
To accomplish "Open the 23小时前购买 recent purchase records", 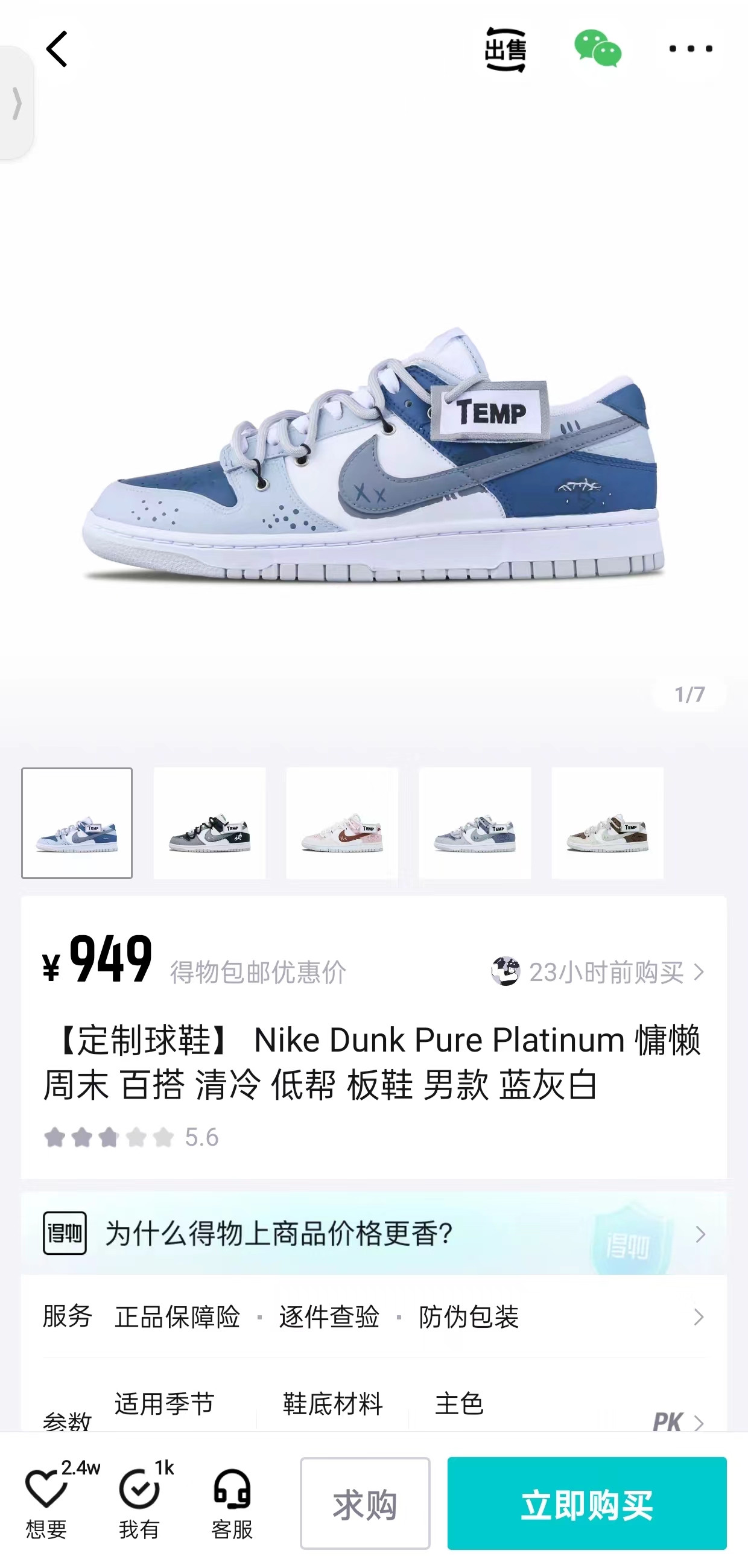I will [598, 972].
